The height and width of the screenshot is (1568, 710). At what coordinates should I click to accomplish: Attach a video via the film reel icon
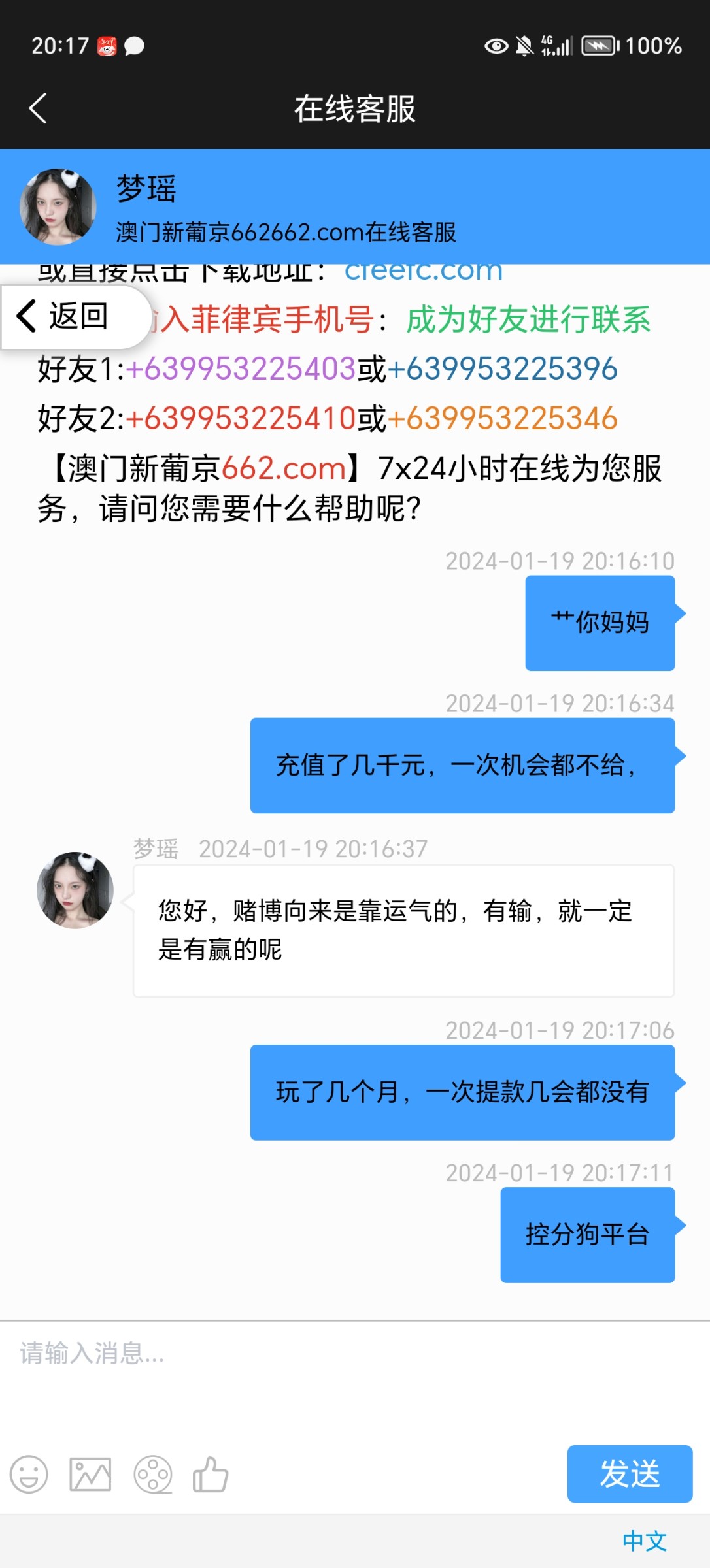[x=153, y=1475]
